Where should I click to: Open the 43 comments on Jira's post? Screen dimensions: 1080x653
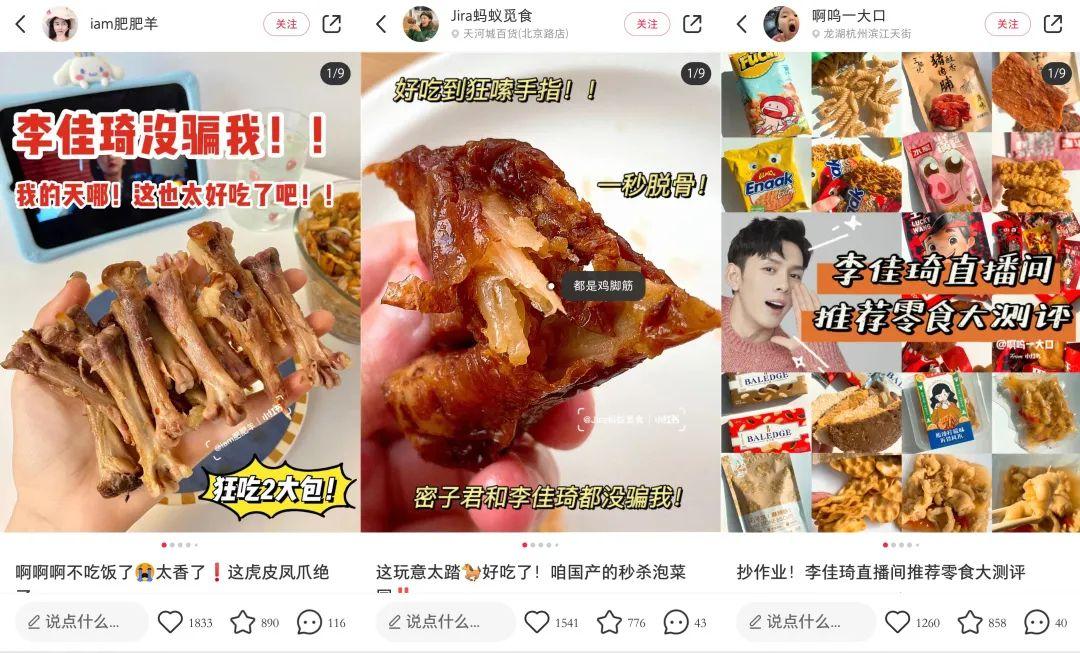676,622
